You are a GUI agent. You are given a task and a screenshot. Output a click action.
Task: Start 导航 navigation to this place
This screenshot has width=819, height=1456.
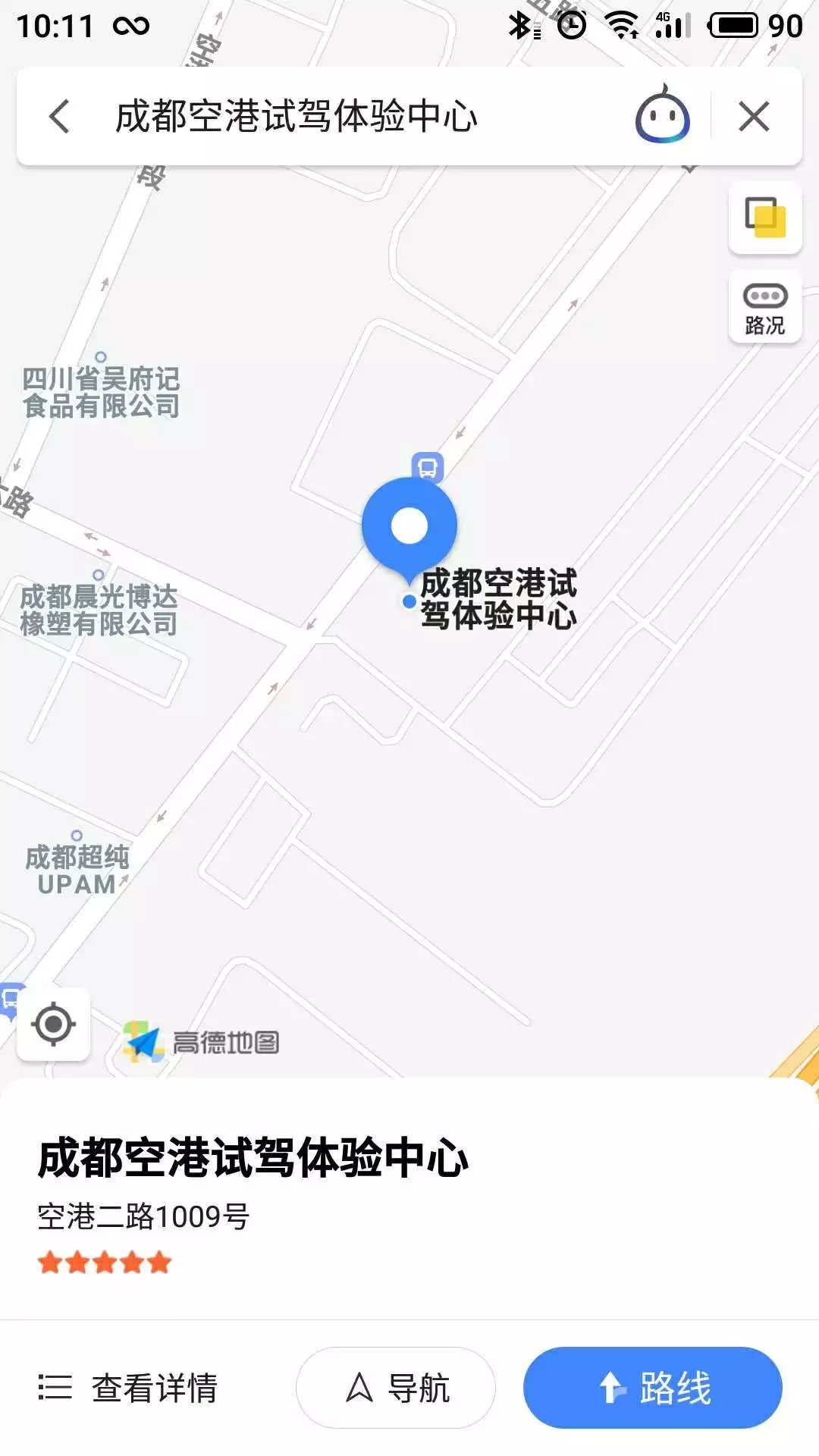pyautogui.click(x=396, y=1389)
